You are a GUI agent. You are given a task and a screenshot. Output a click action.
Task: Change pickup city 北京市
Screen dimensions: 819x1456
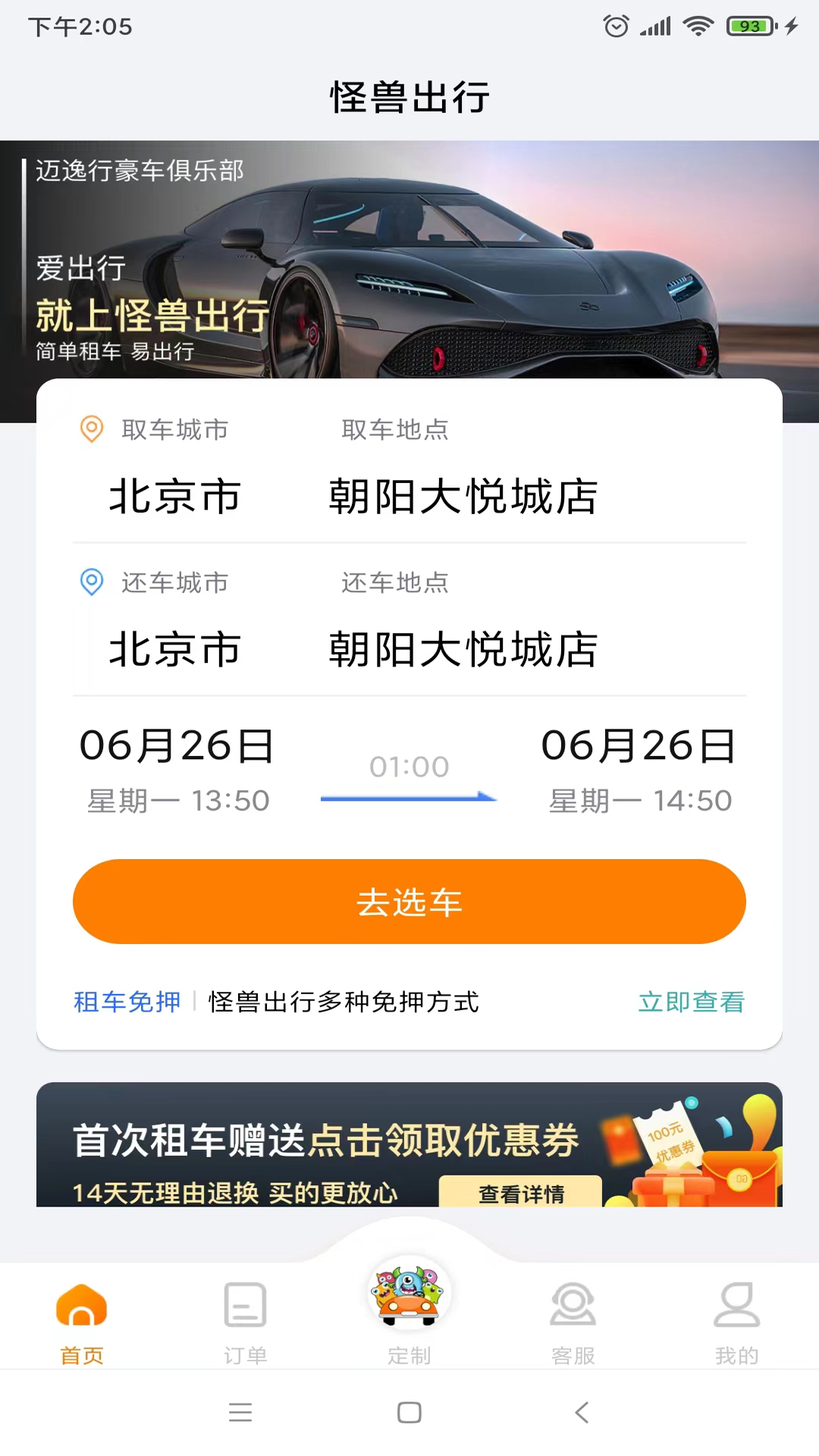174,497
